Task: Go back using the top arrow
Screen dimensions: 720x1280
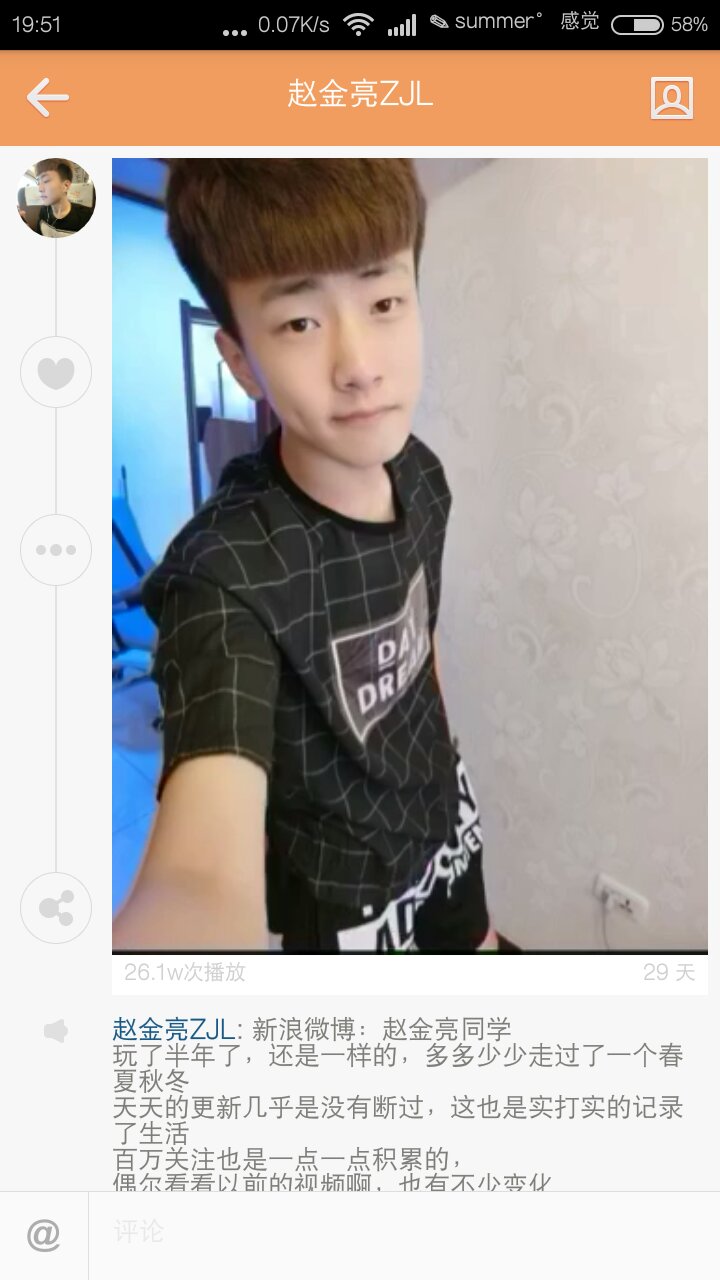Action: (47, 97)
